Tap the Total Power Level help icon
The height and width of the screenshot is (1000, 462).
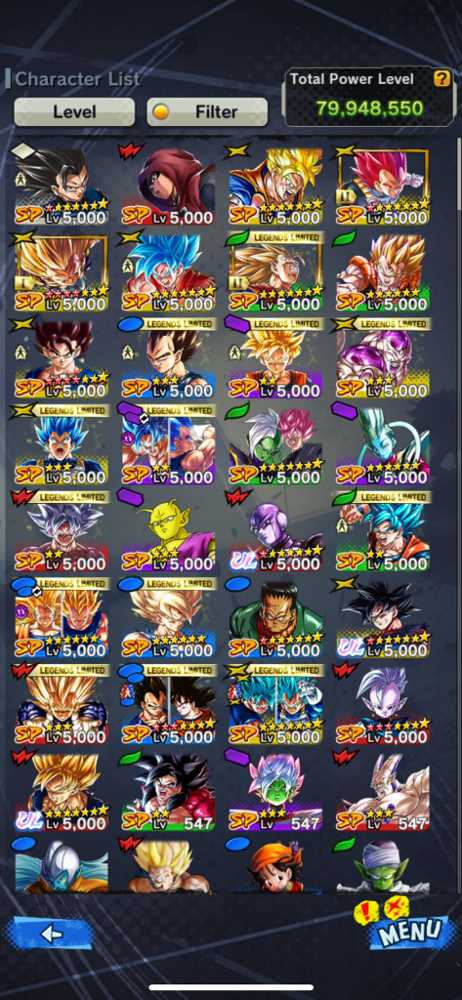click(442, 78)
